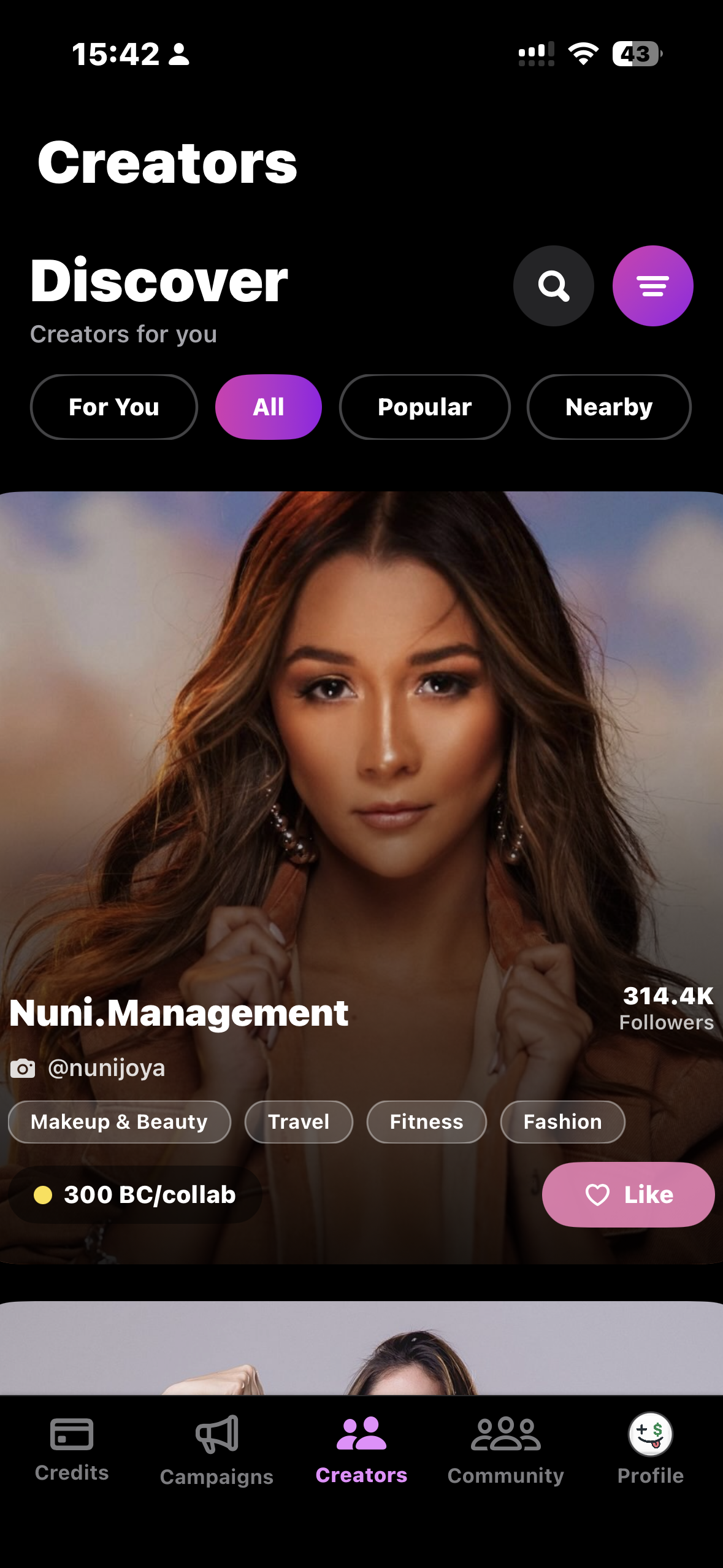The image size is (723, 1568).
Task: Switch to the For You filter
Action: point(114,407)
